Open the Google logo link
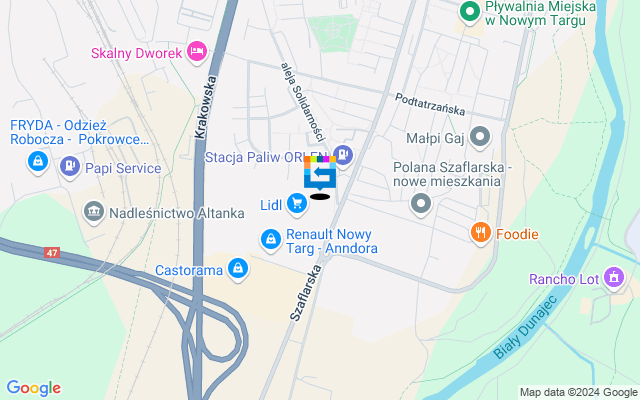The height and width of the screenshot is (400, 640). tap(33, 388)
